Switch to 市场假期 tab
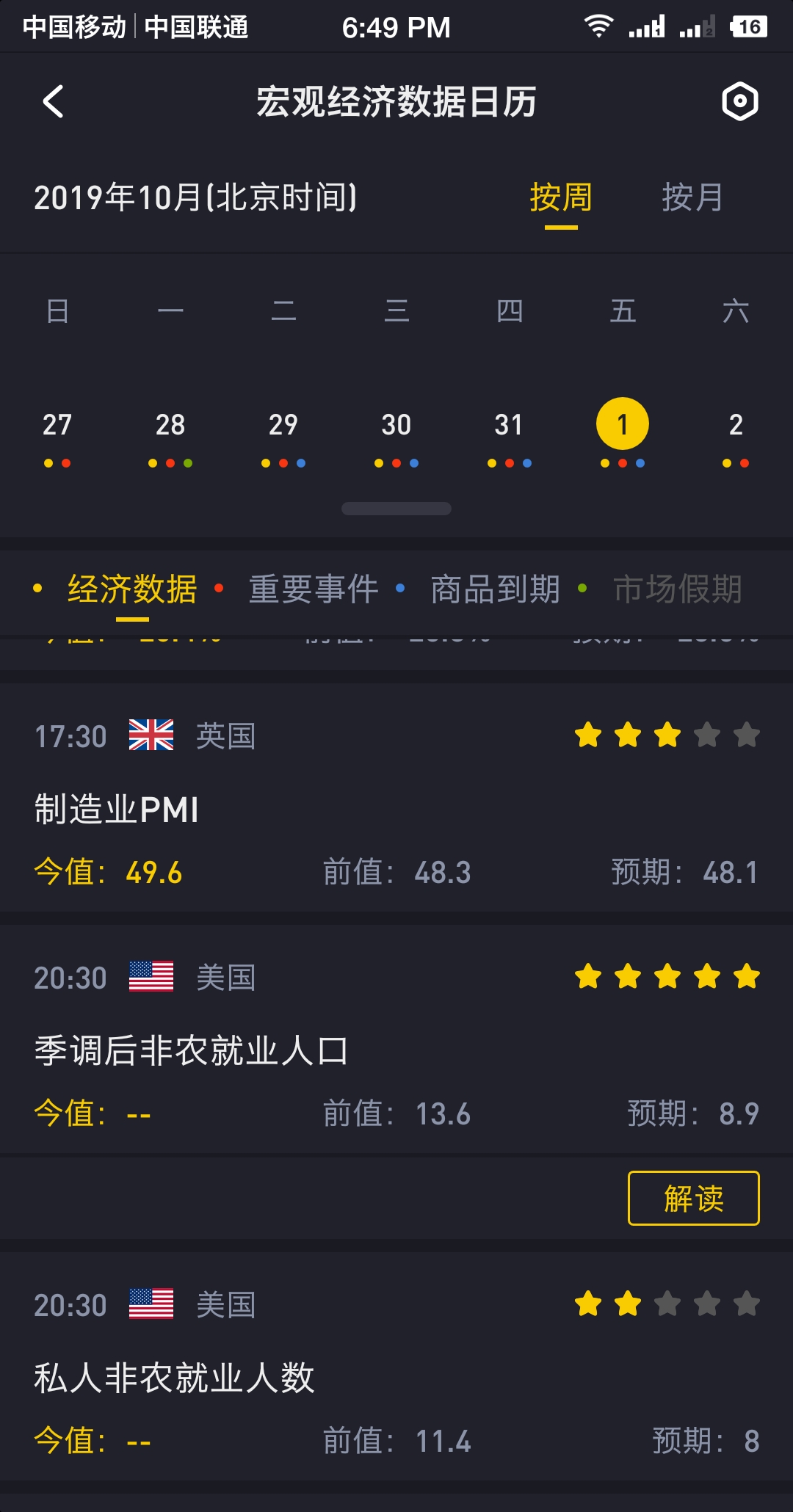 pyautogui.click(x=678, y=589)
